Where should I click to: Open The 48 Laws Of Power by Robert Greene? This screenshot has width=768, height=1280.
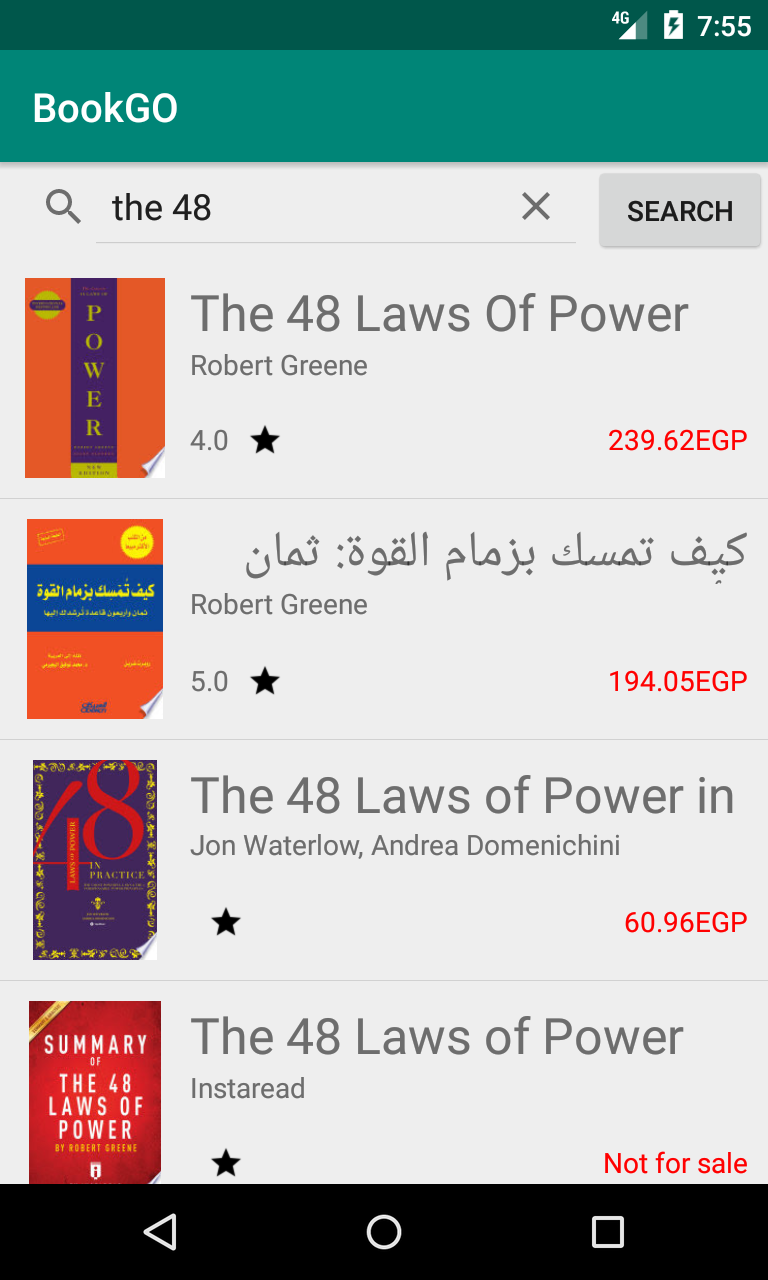pyautogui.click(x=439, y=315)
